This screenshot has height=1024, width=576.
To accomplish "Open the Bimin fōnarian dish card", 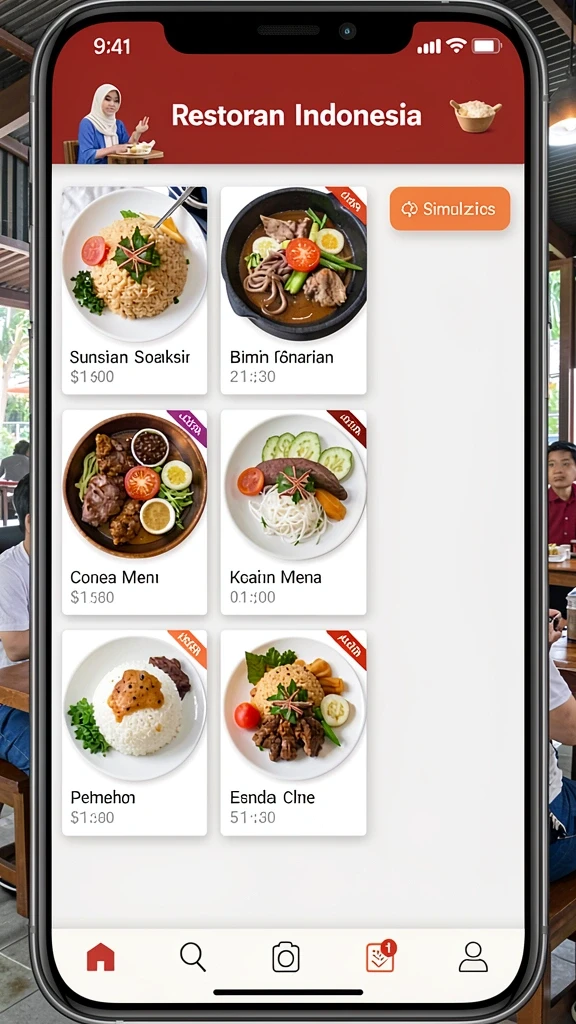I will click(293, 291).
